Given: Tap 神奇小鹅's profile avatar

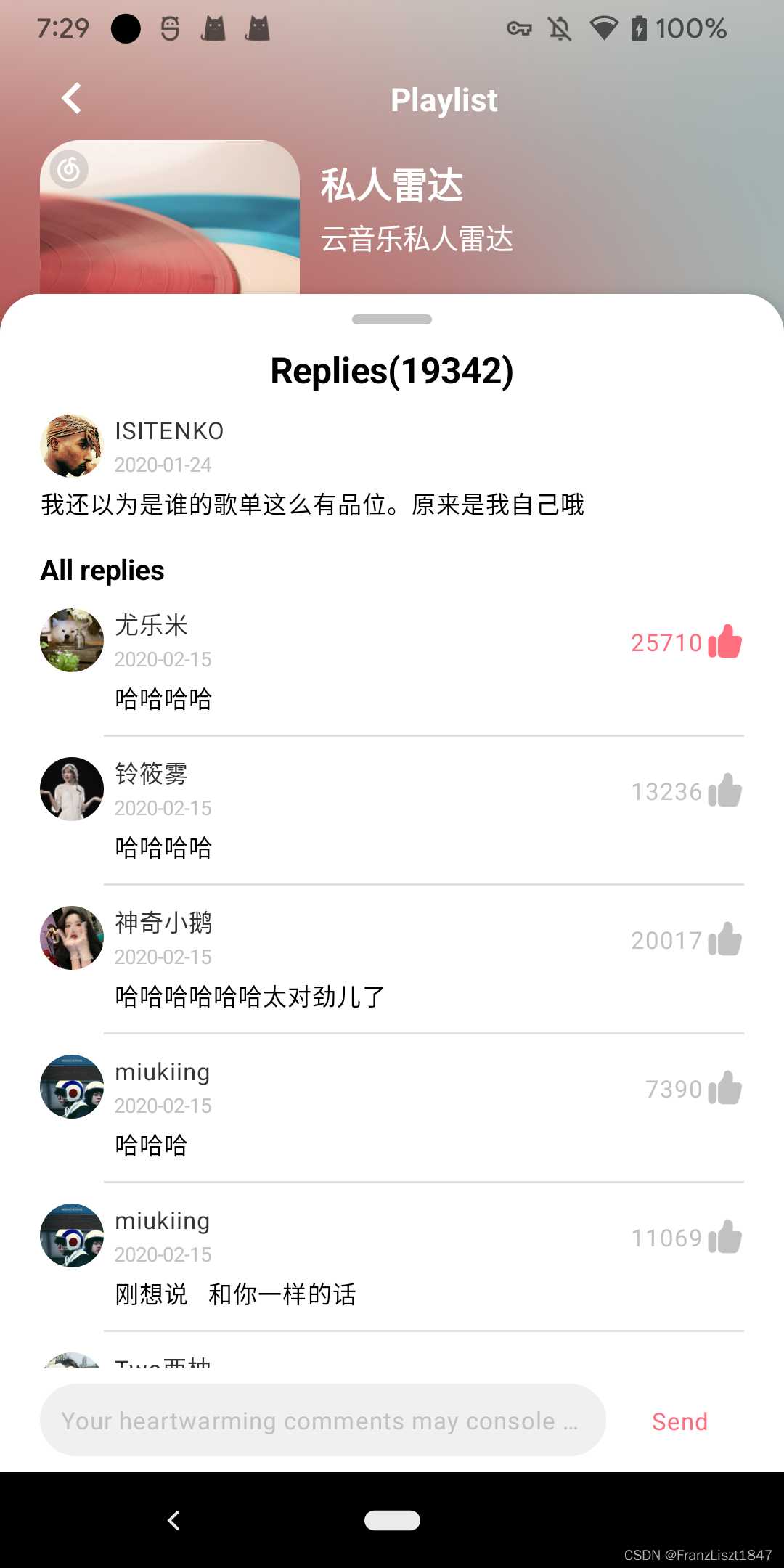Looking at the screenshot, I should click(x=71, y=938).
